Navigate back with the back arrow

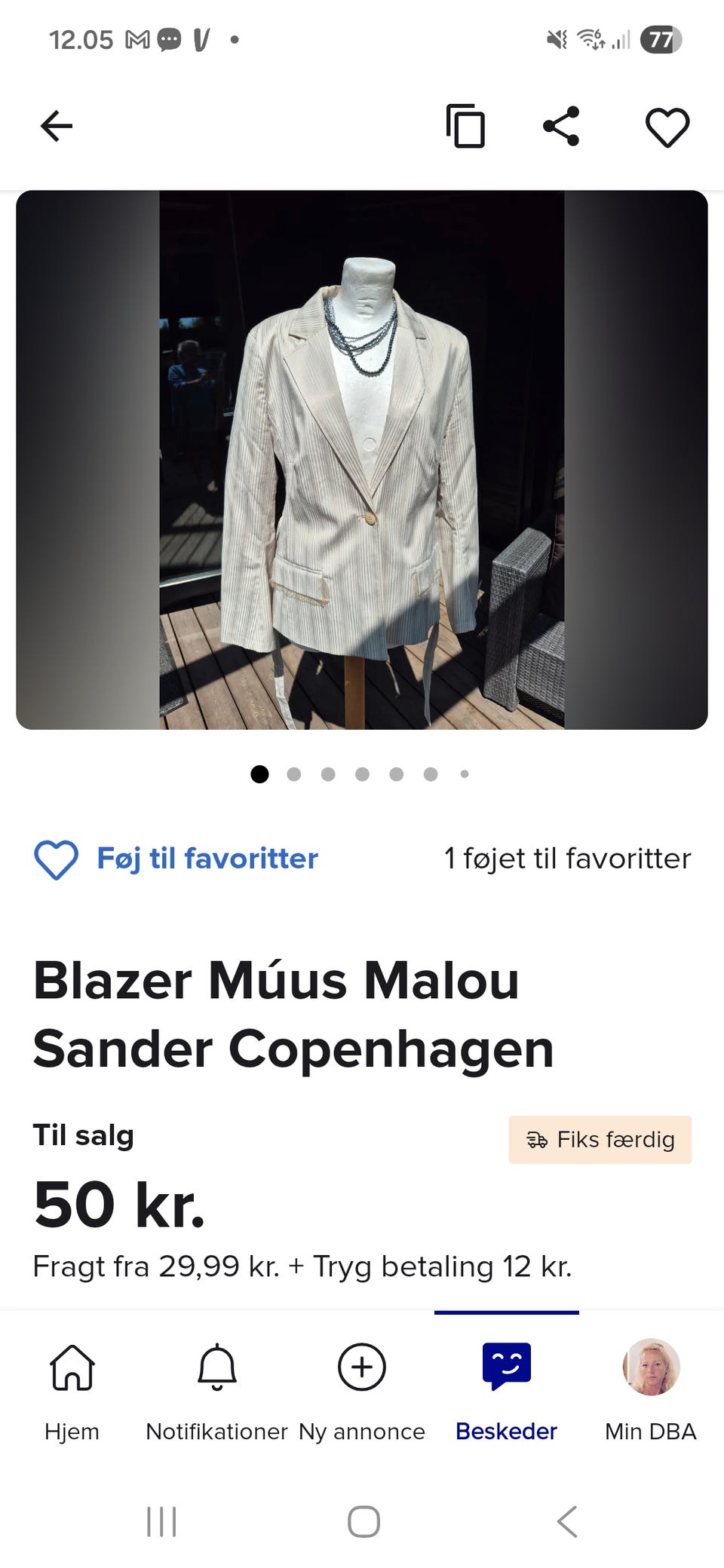(56, 126)
